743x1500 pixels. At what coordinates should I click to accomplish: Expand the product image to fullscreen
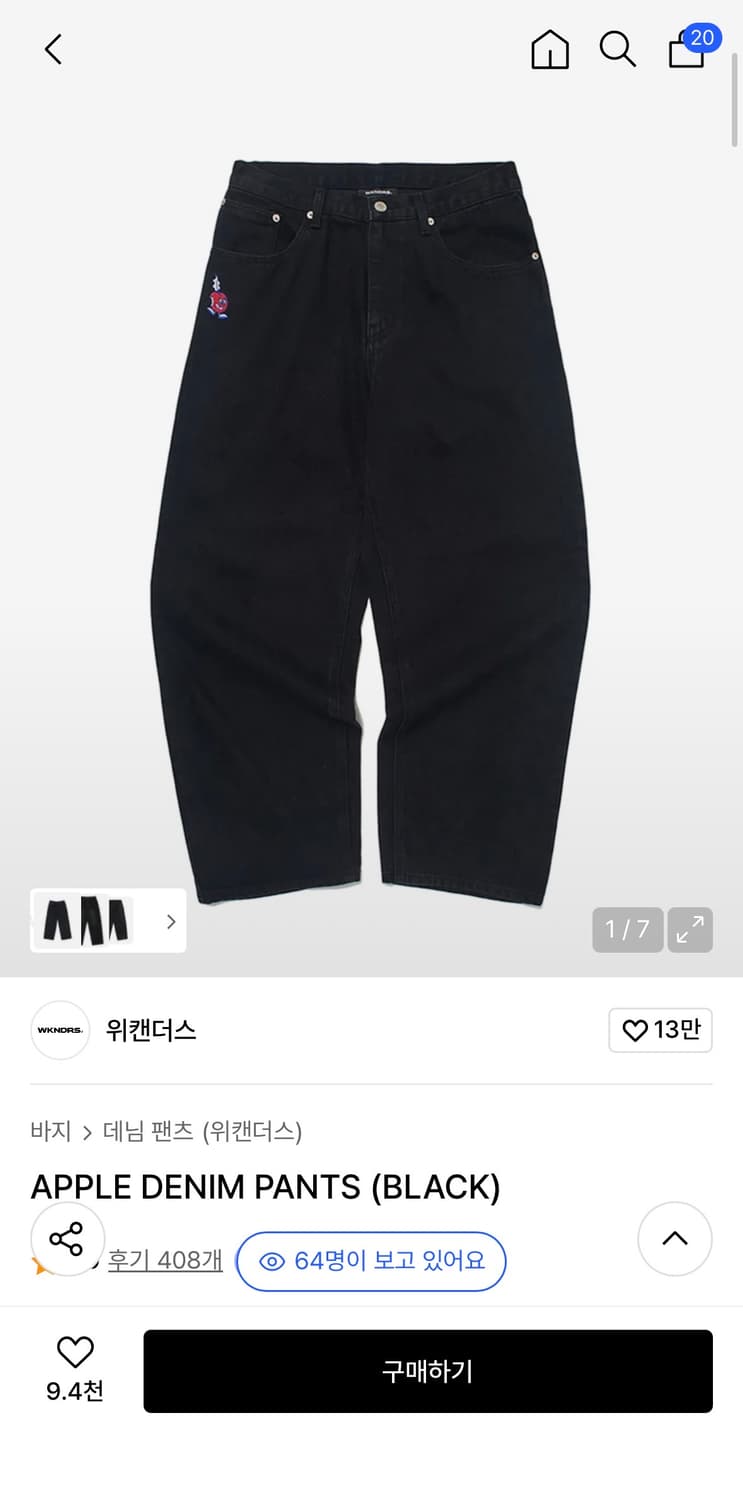pyautogui.click(x=690, y=929)
